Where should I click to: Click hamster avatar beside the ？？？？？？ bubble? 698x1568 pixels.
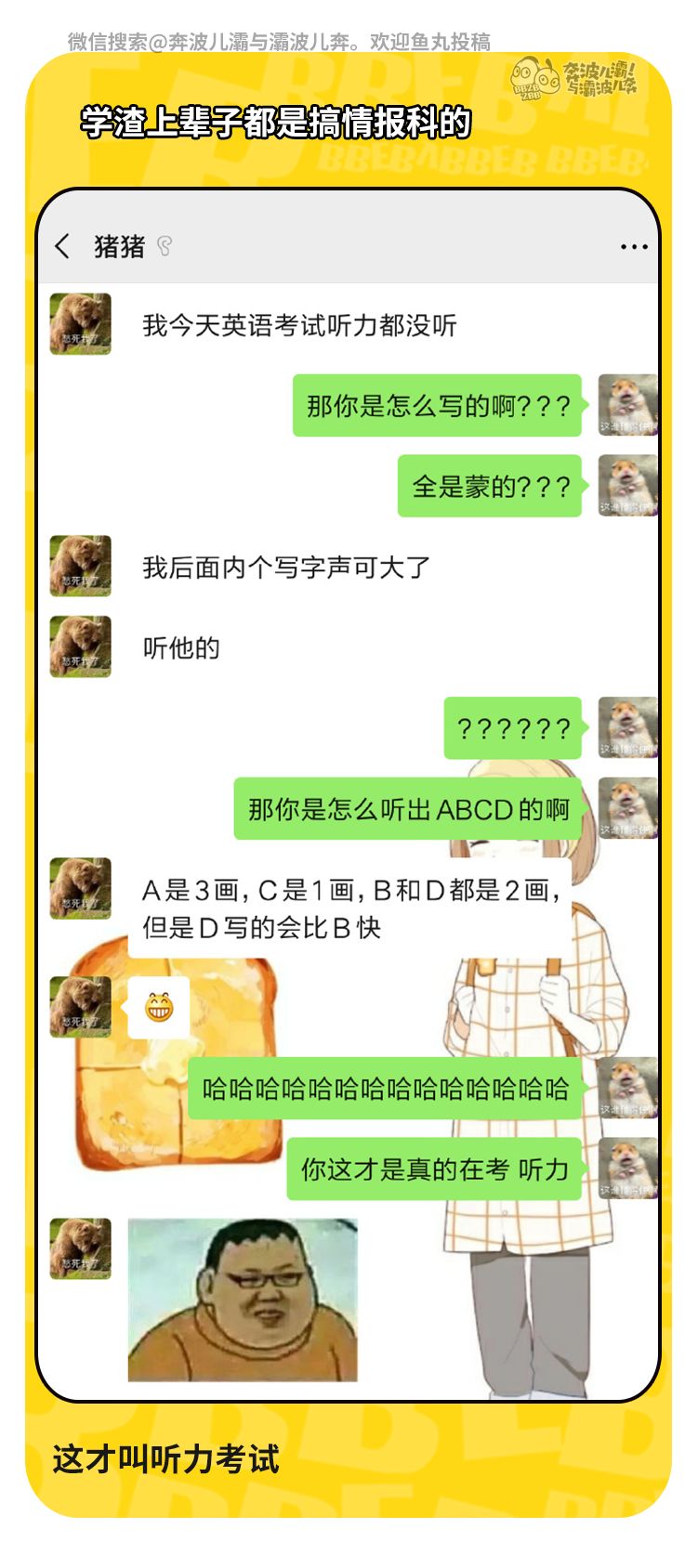[x=626, y=729]
